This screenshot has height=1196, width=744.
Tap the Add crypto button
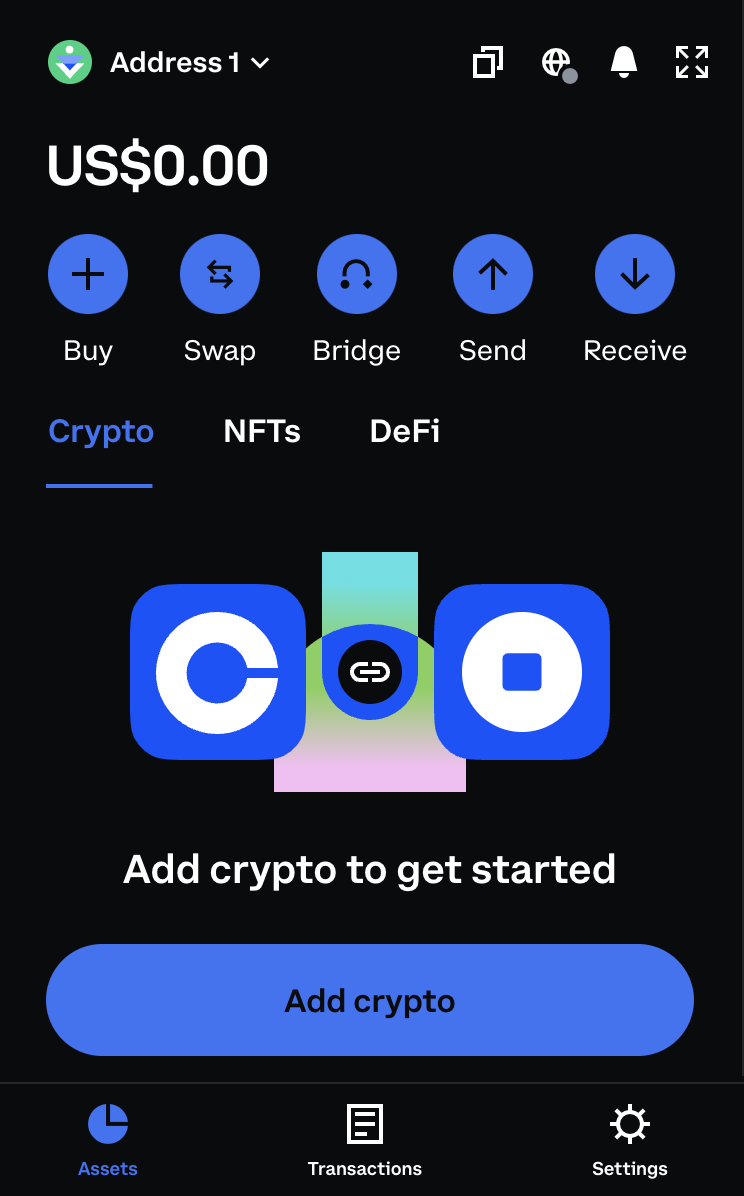(370, 1000)
